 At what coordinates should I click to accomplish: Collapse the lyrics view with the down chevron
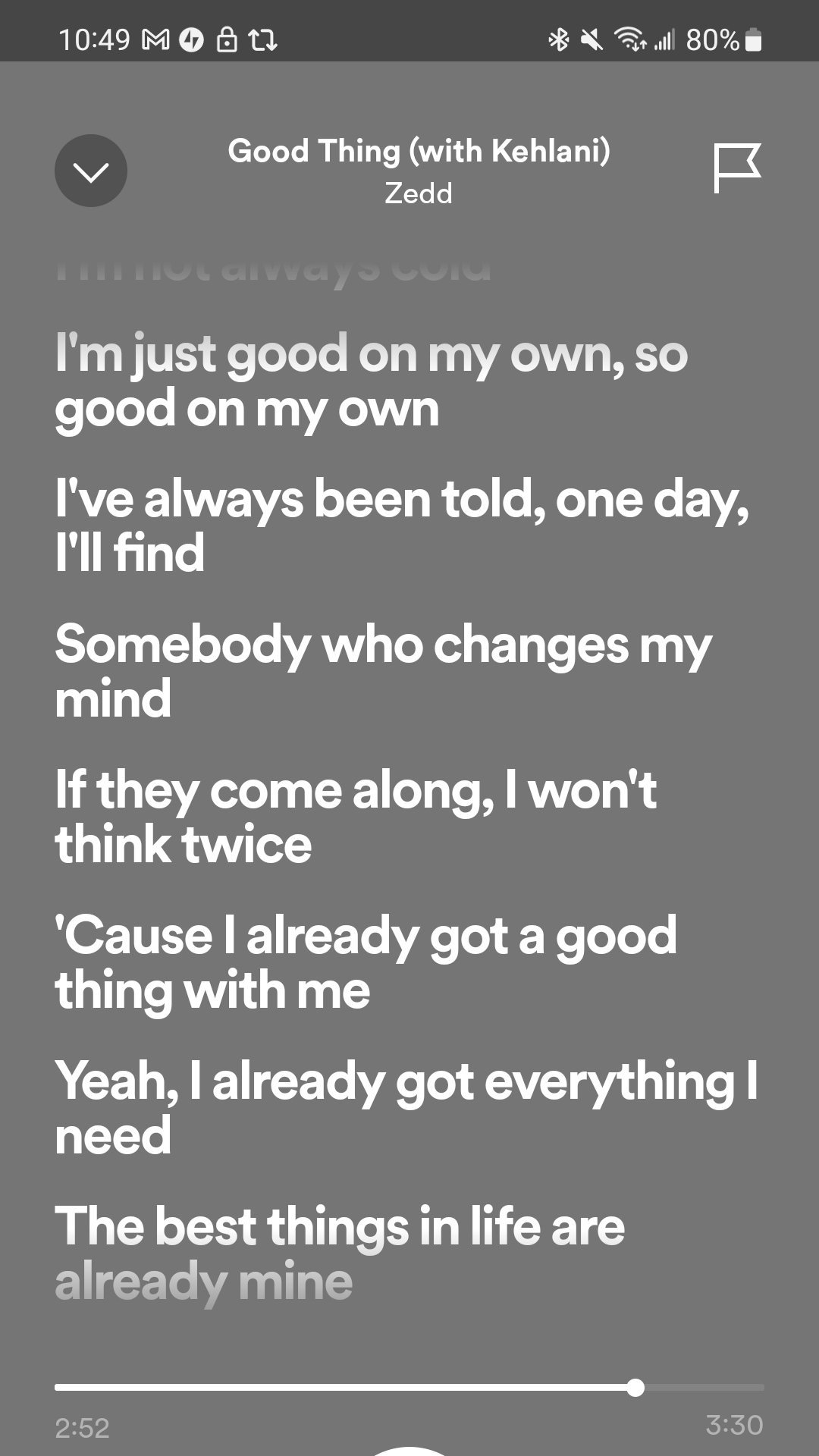pos(91,171)
